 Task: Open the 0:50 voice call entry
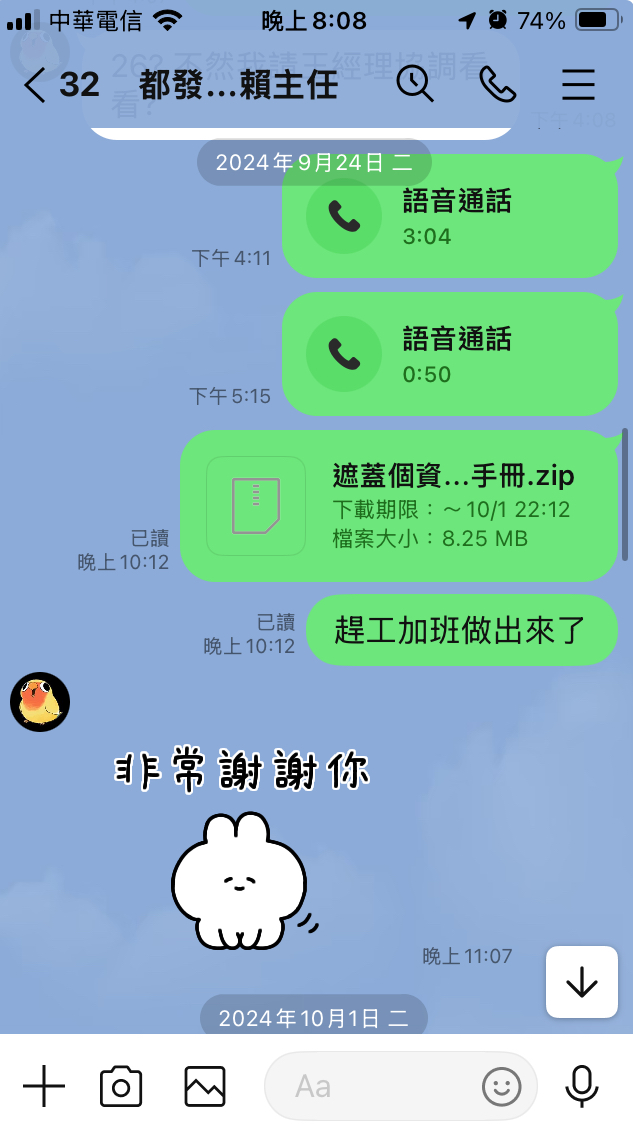[447, 355]
